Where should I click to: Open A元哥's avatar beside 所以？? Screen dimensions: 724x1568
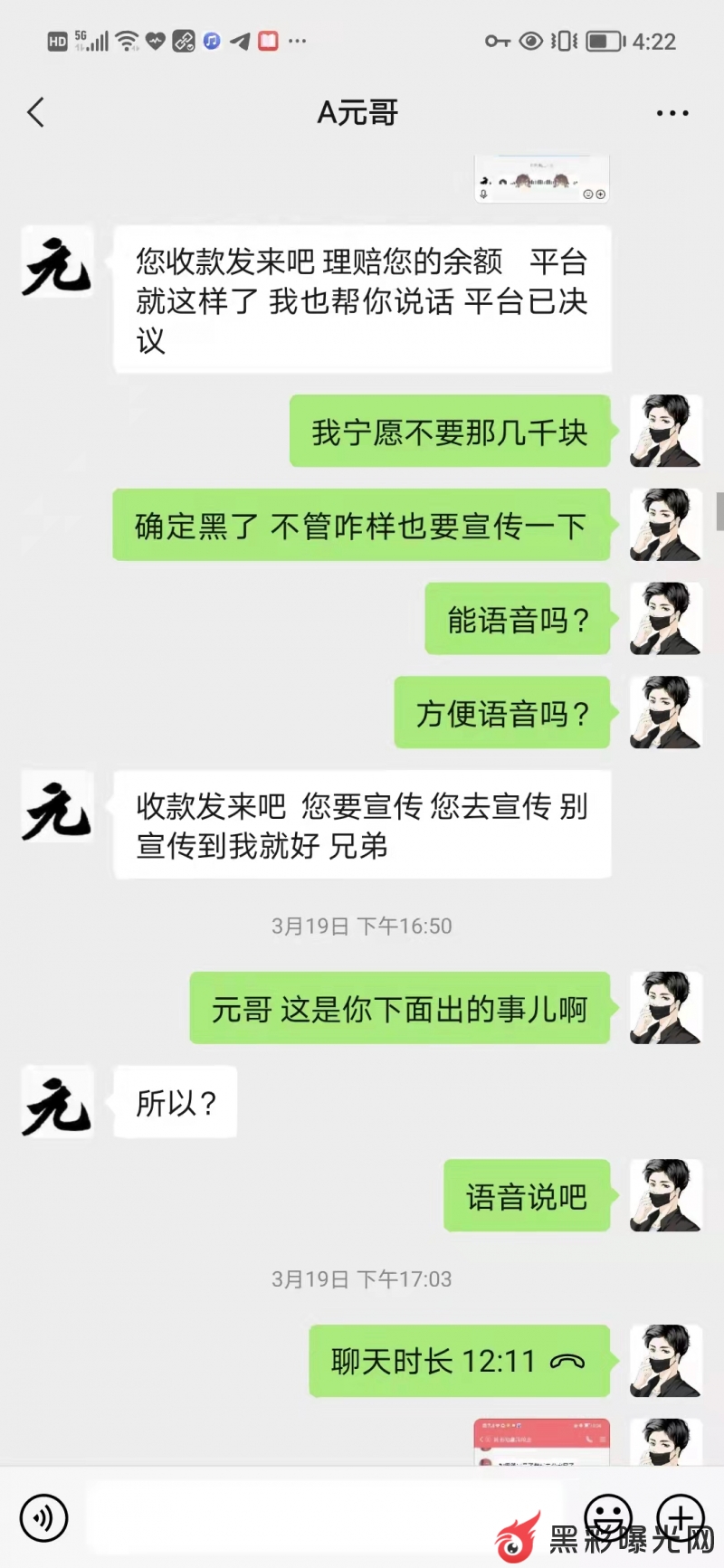[57, 1102]
